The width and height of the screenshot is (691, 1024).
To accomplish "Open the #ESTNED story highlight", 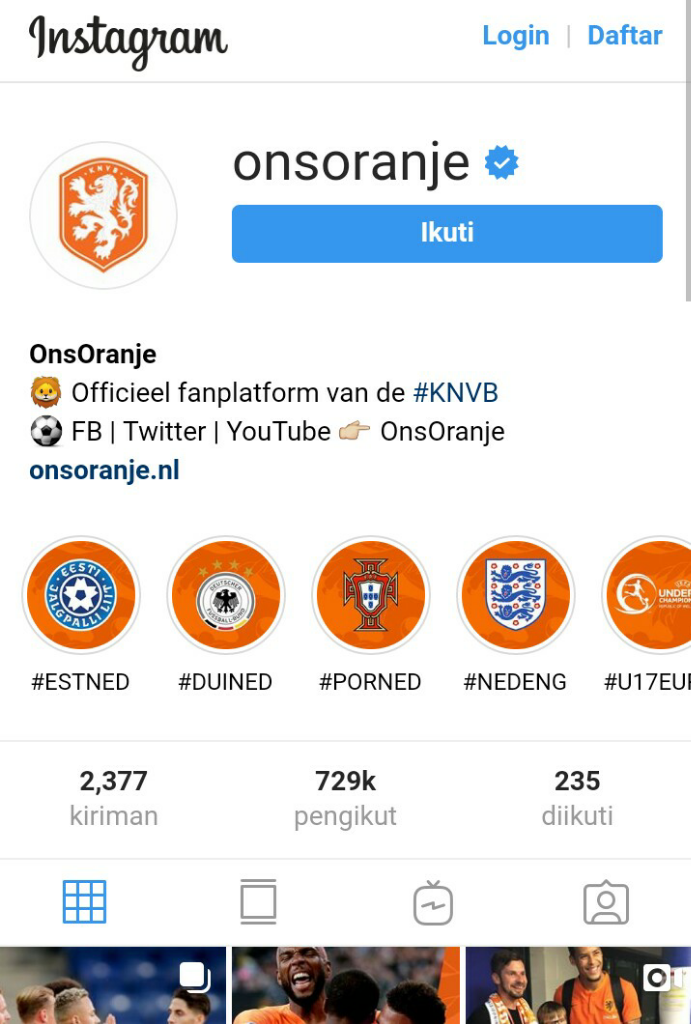I will [x=81, y=596].
